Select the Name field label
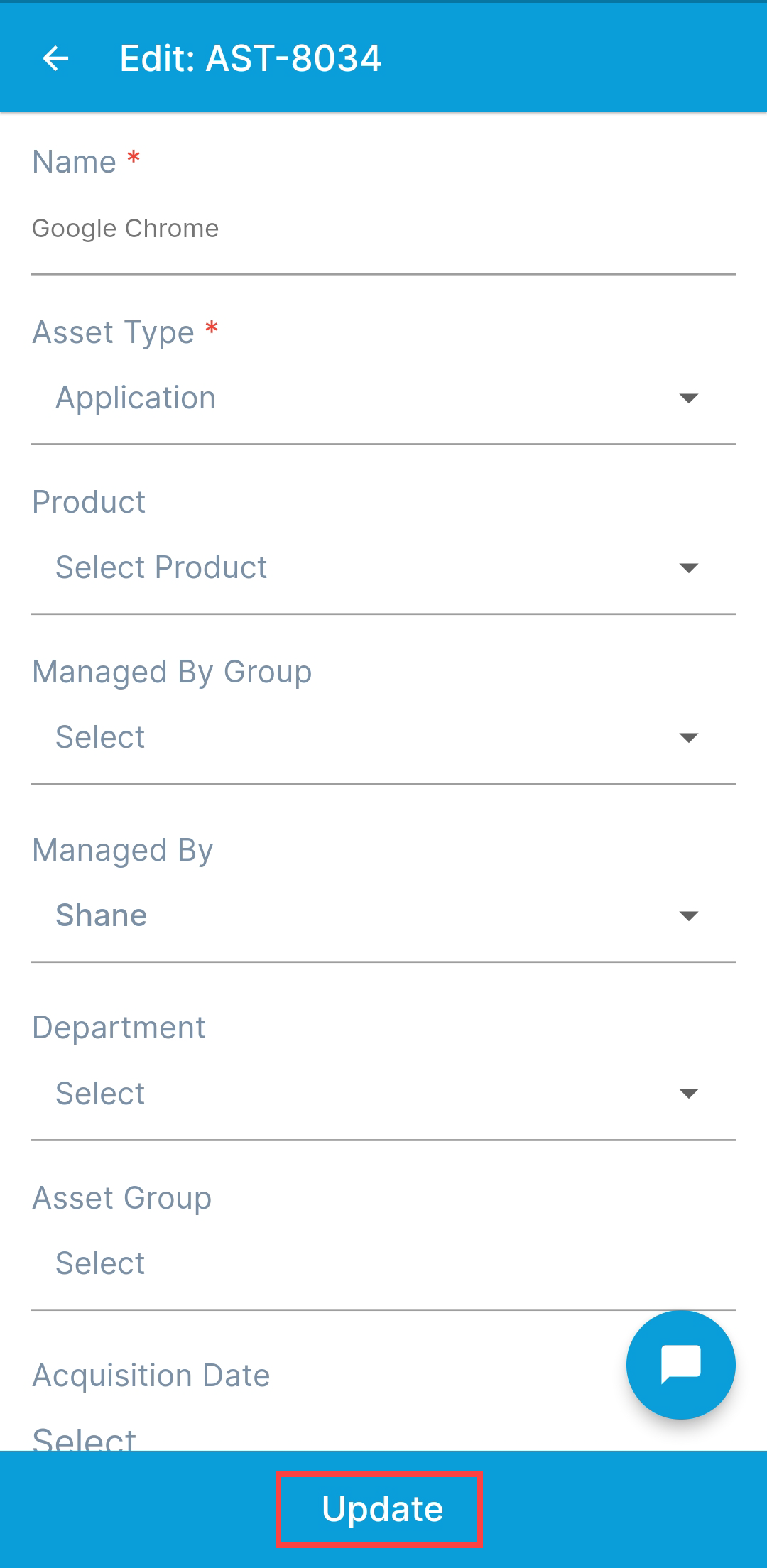The image size is (767, 1568). pos(76,160)
